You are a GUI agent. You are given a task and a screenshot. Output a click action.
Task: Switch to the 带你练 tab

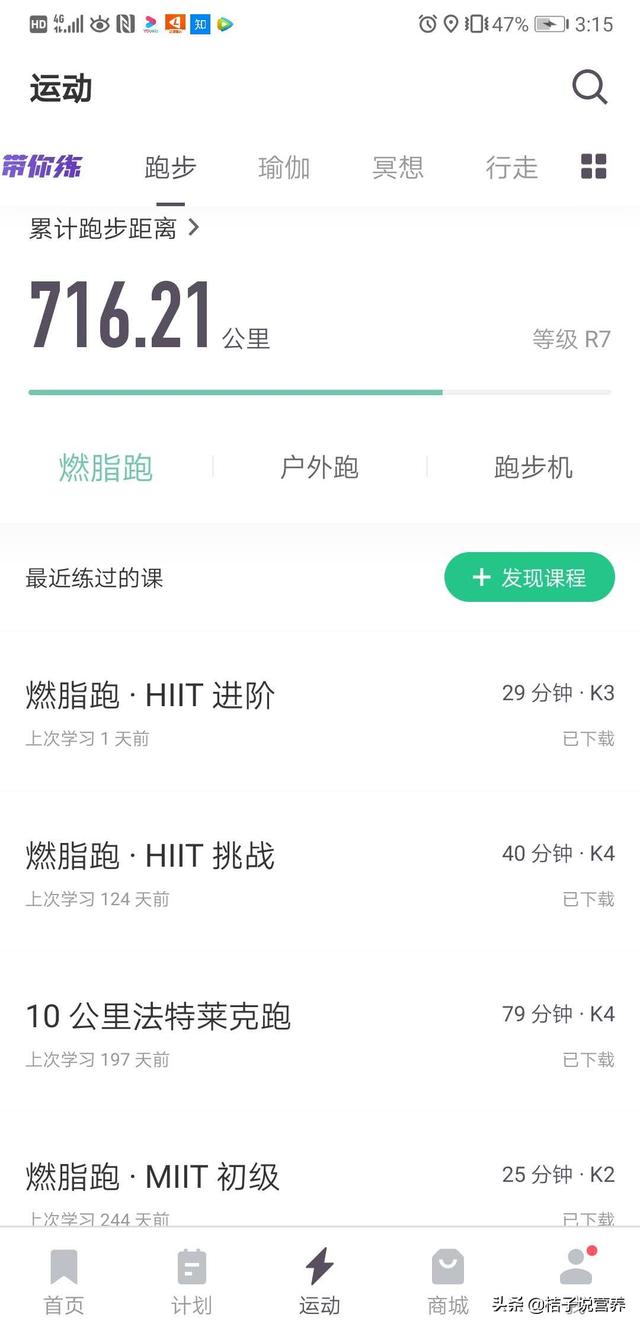(42, 167)
